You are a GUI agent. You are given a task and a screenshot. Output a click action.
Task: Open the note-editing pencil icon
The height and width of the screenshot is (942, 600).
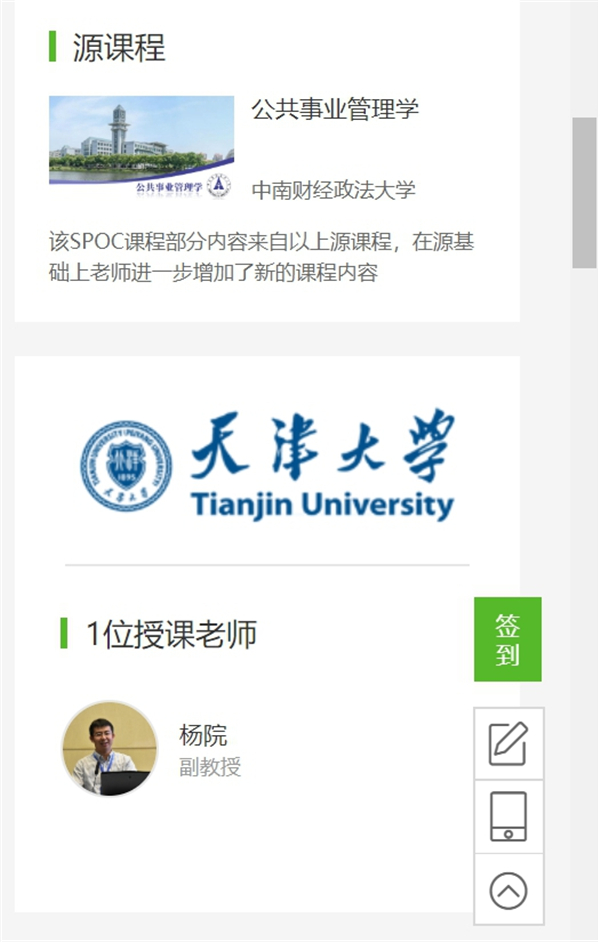click(508, 744)
